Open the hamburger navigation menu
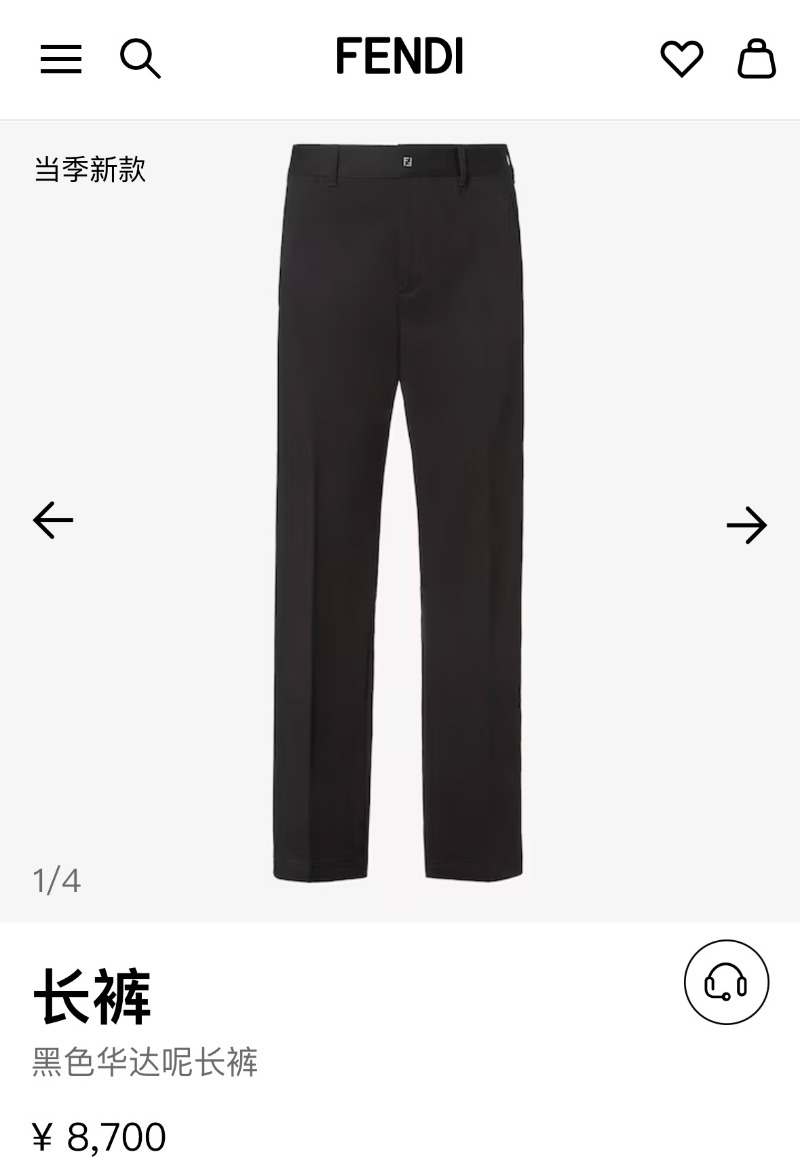 pyautogui.click(x=61, y=59)
